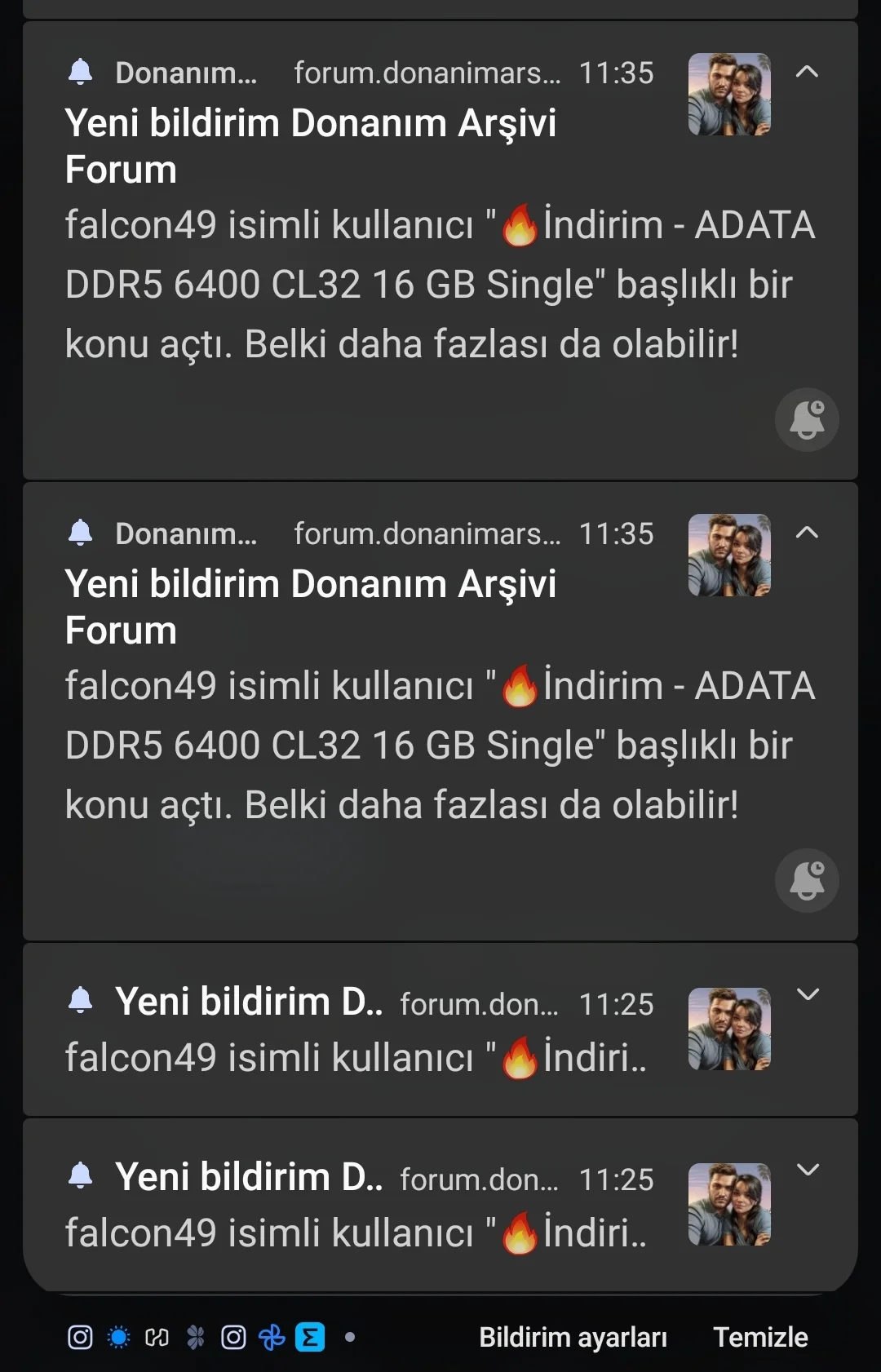
Task: Snooze the first 11:35 ADATA notification
Action: (x=807, y=419)
